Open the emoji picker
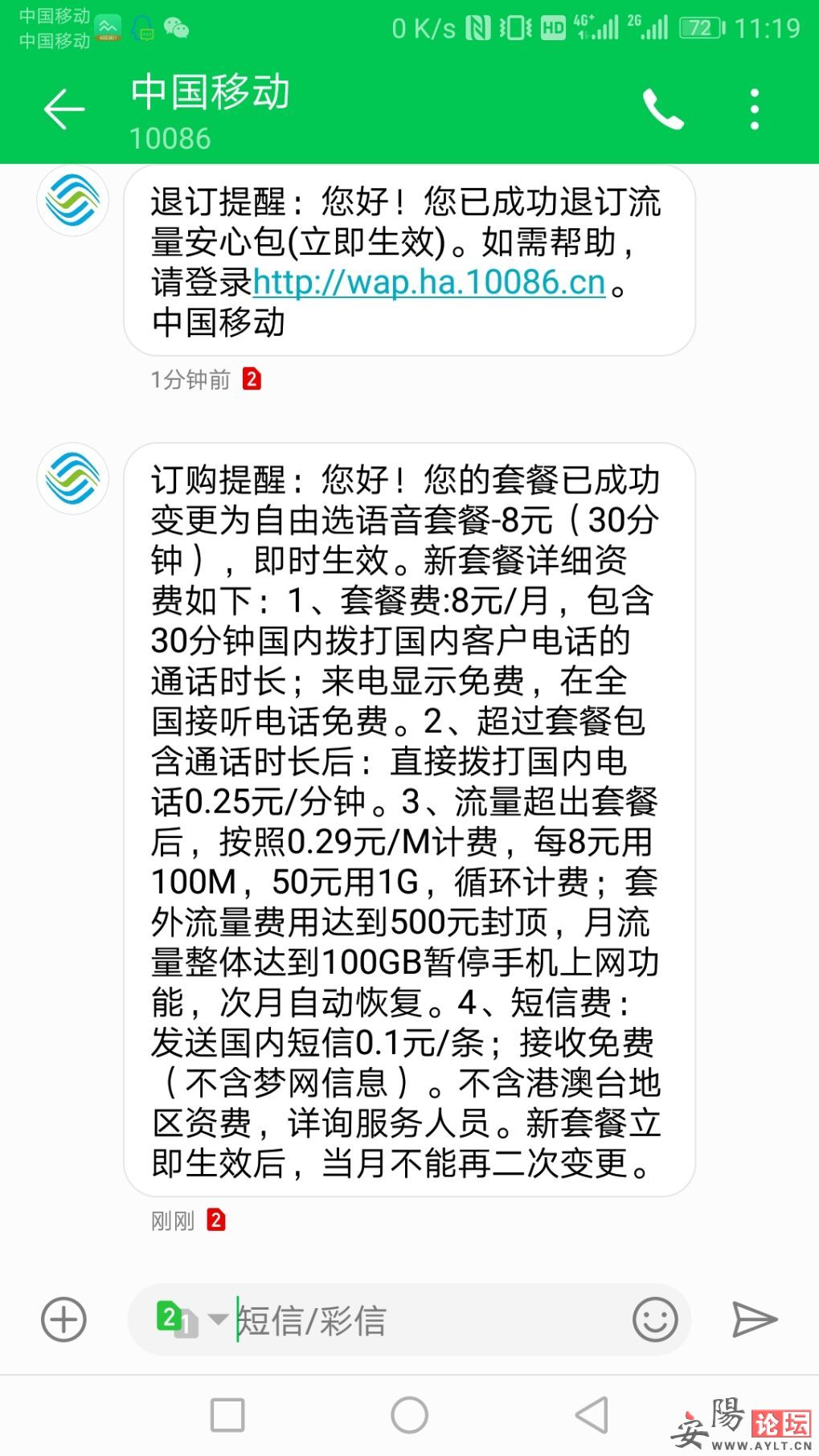Image resolution: width=819 pixels, height=1456 pixels. (x=655, y=1319)
